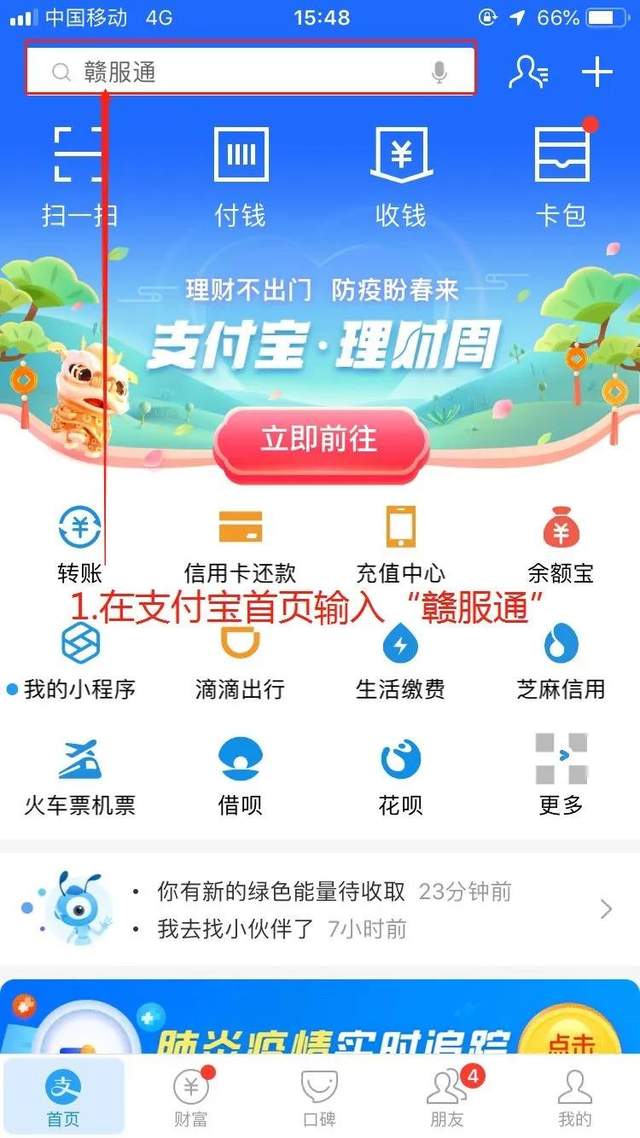
Task: Open the plus menu in the top bar
Action: (597, 71)
